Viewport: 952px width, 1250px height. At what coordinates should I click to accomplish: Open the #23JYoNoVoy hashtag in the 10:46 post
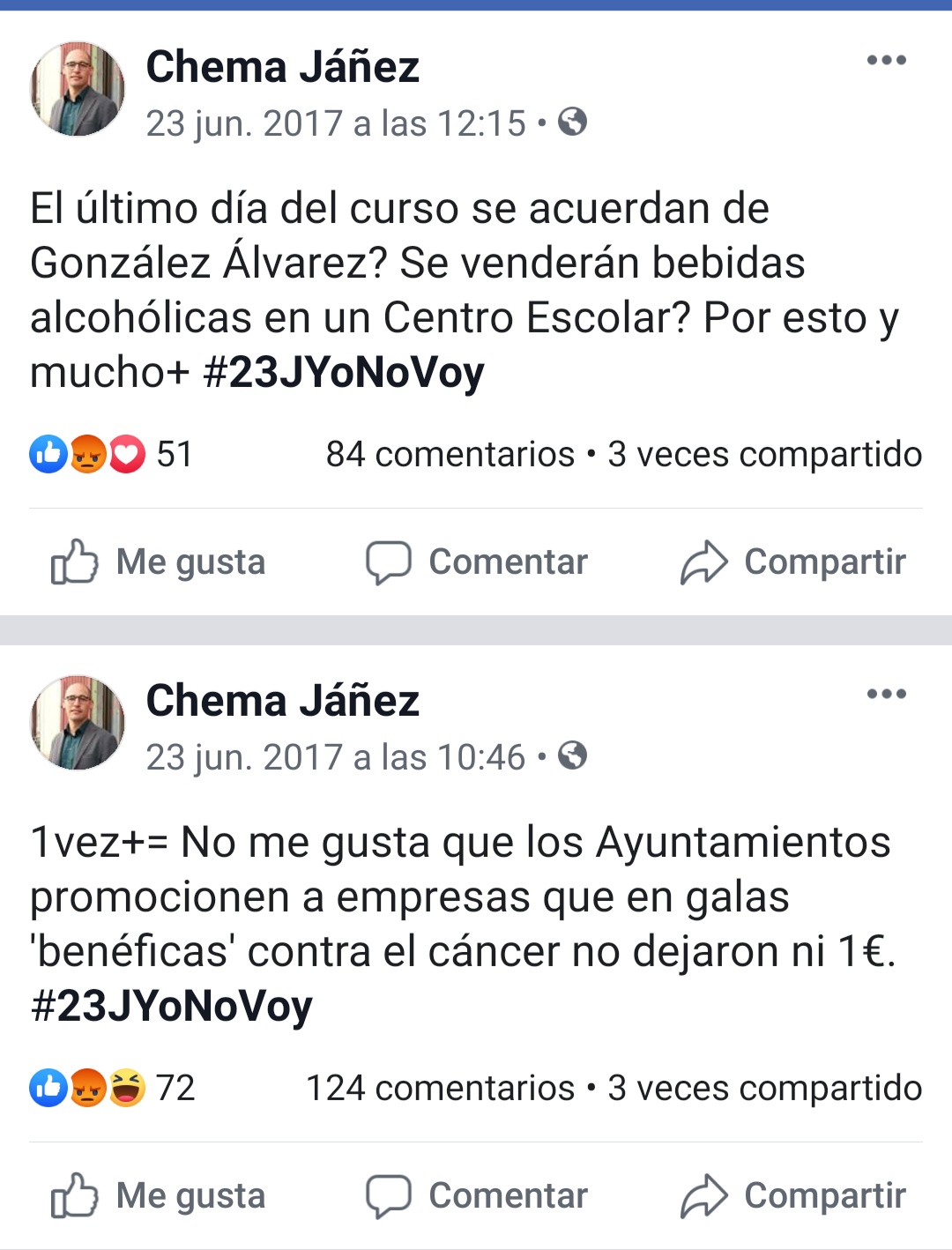pyautogui.click(x=172, y=1006)
